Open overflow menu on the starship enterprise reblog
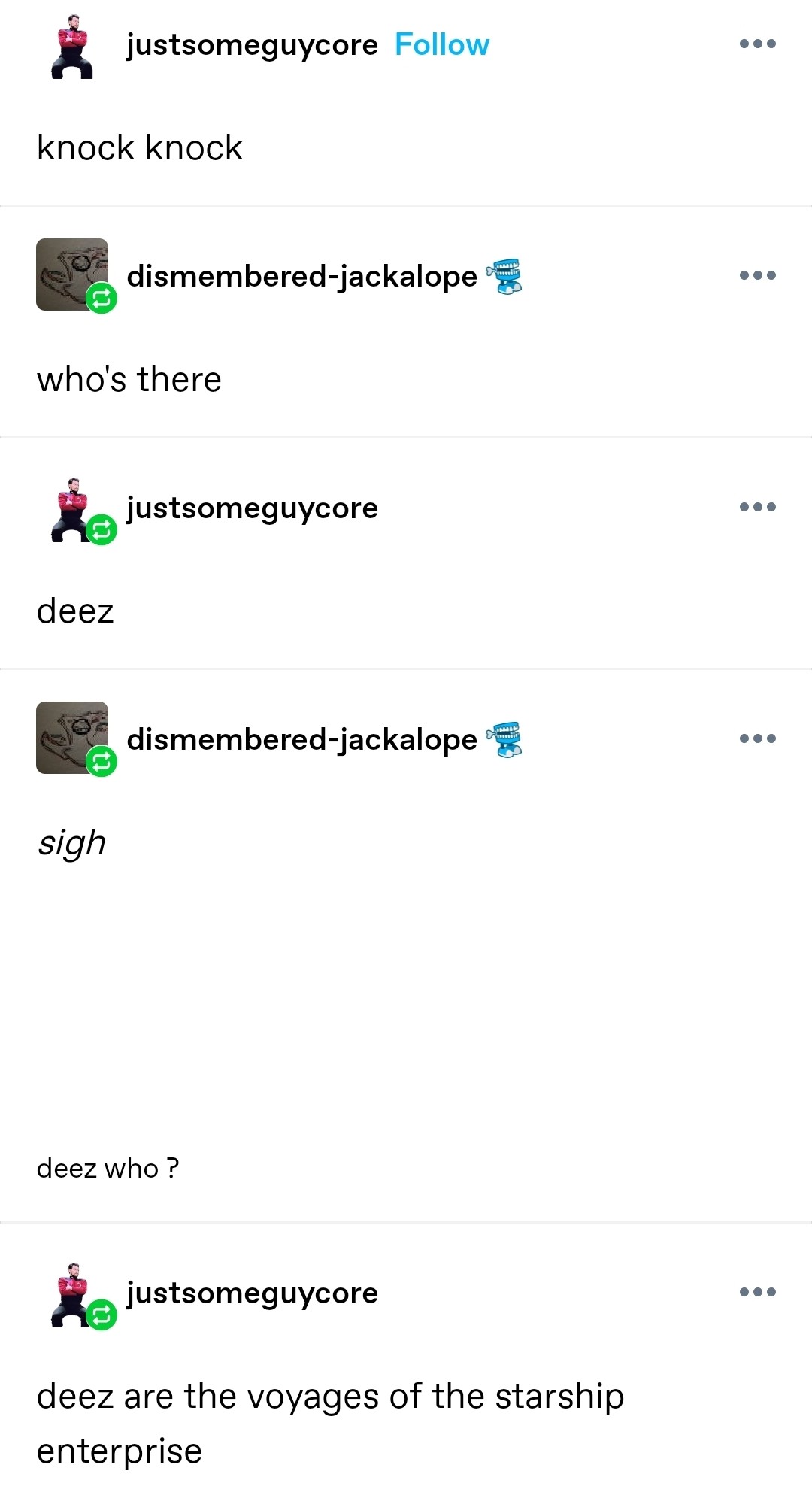The width and height of the screenshot is (812, 1486). coord(757,1292)
